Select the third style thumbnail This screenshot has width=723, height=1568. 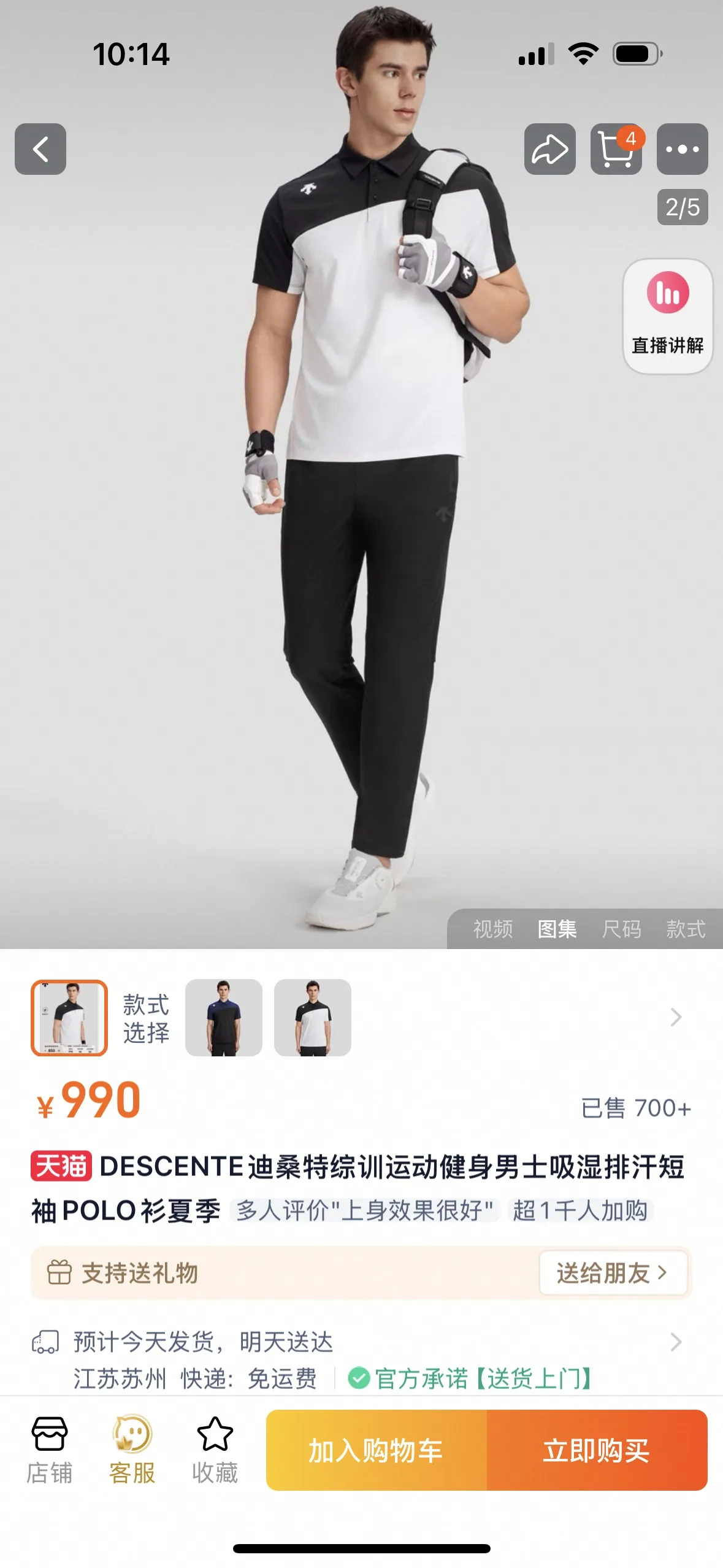click(x=312, y=1017)
